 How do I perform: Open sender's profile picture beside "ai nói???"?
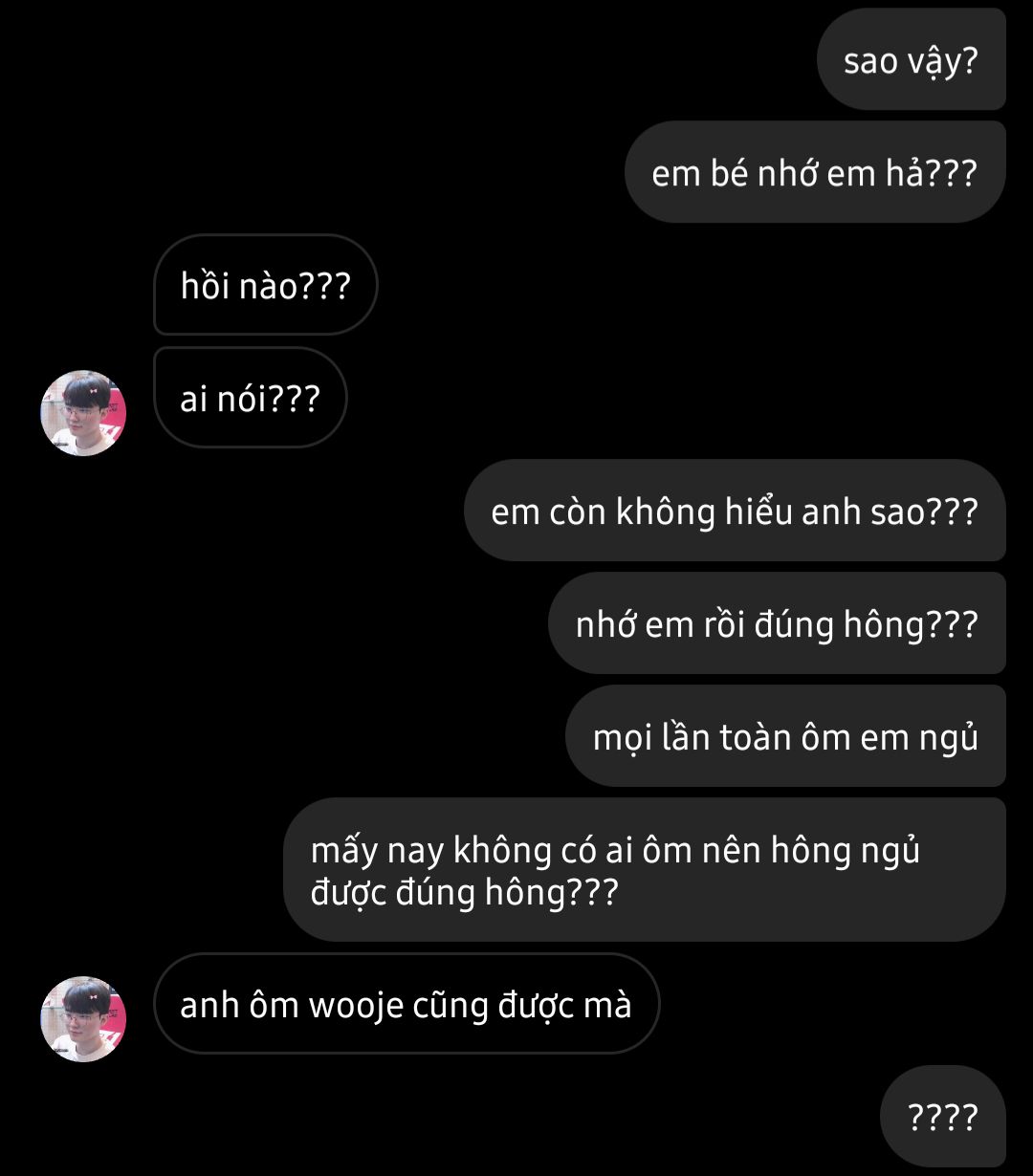(x=83, y=413)
